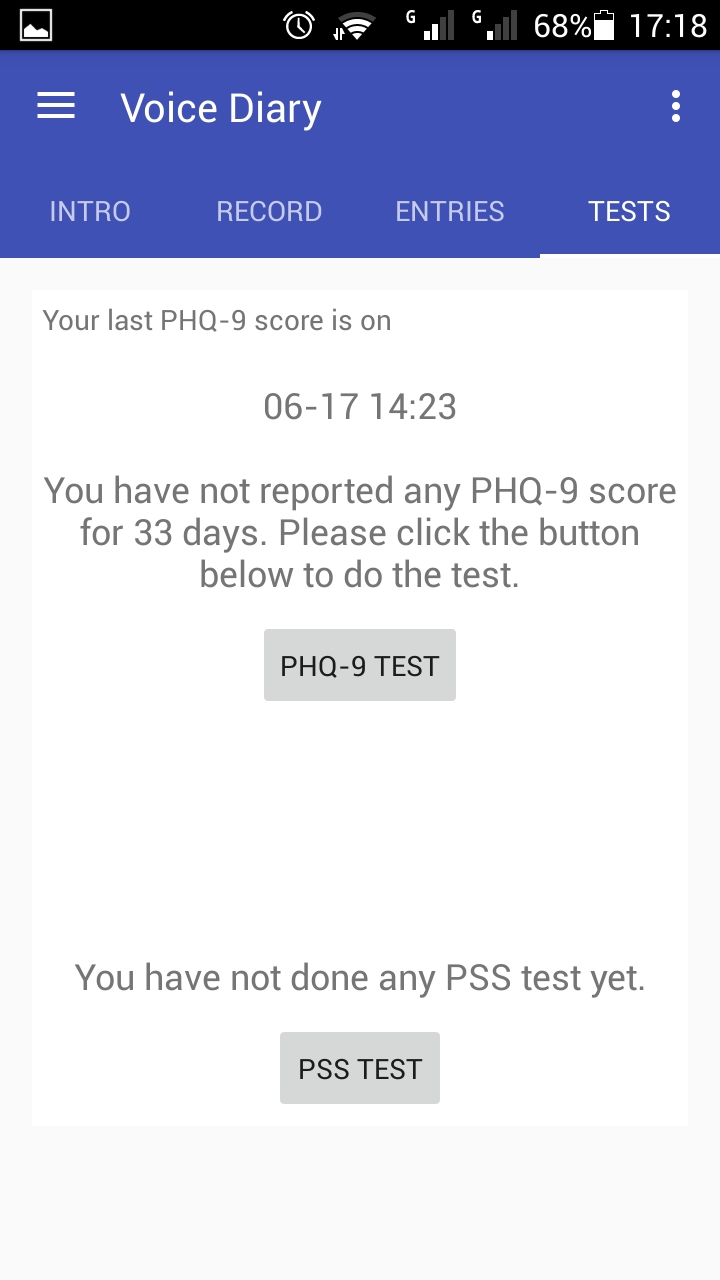Switch to the Intro tab

pyautogui.click(x=90, y=212)
